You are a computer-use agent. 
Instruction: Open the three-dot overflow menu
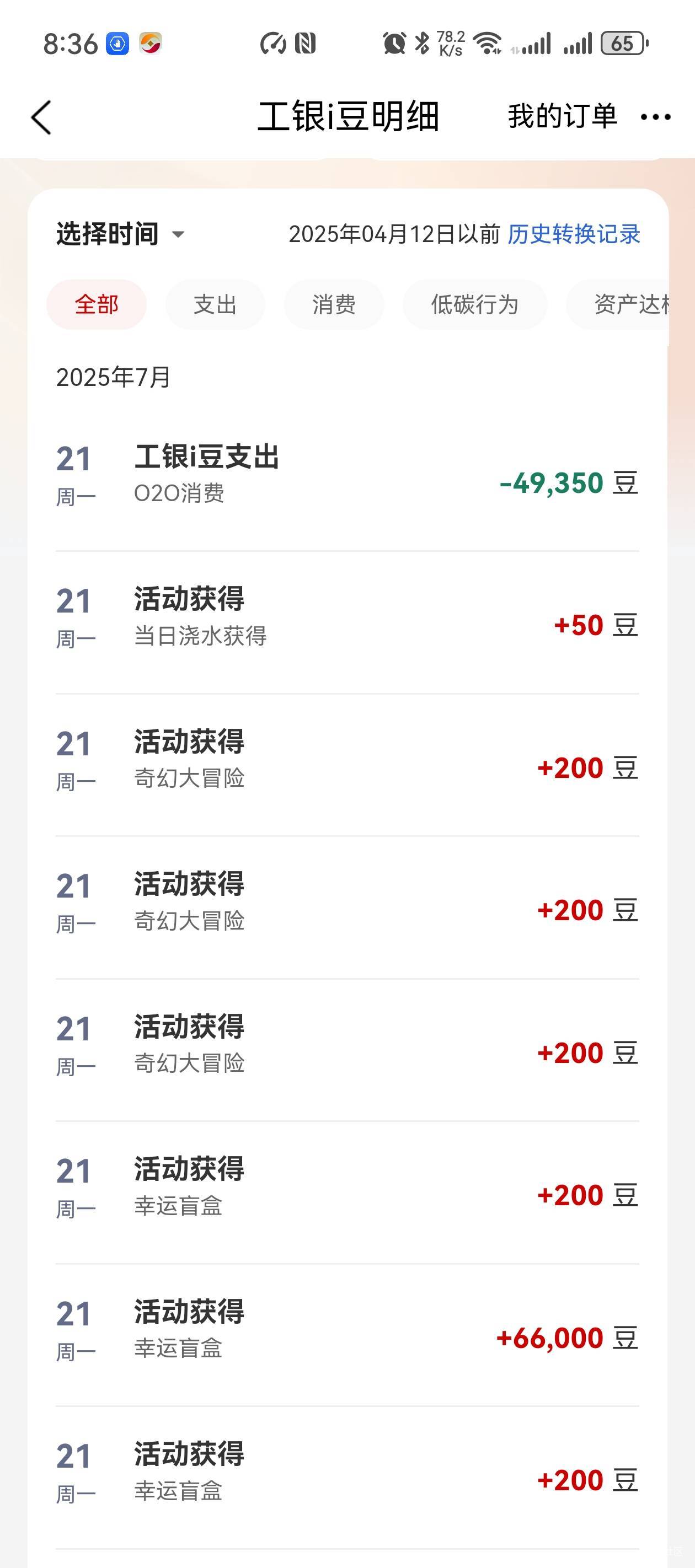coord(655,117)
